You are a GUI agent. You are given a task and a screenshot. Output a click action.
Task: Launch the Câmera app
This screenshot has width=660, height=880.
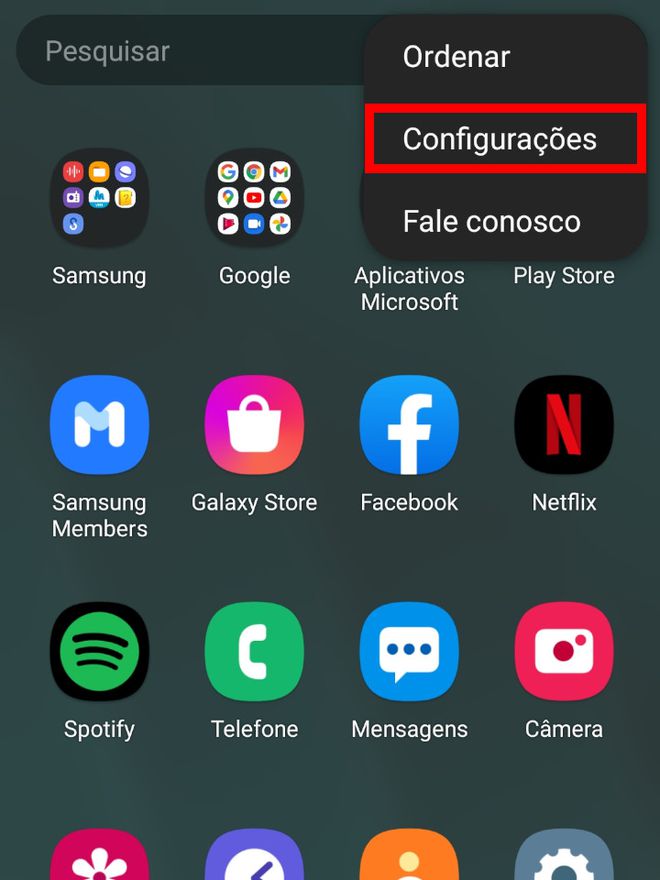(x=564, y=651)
